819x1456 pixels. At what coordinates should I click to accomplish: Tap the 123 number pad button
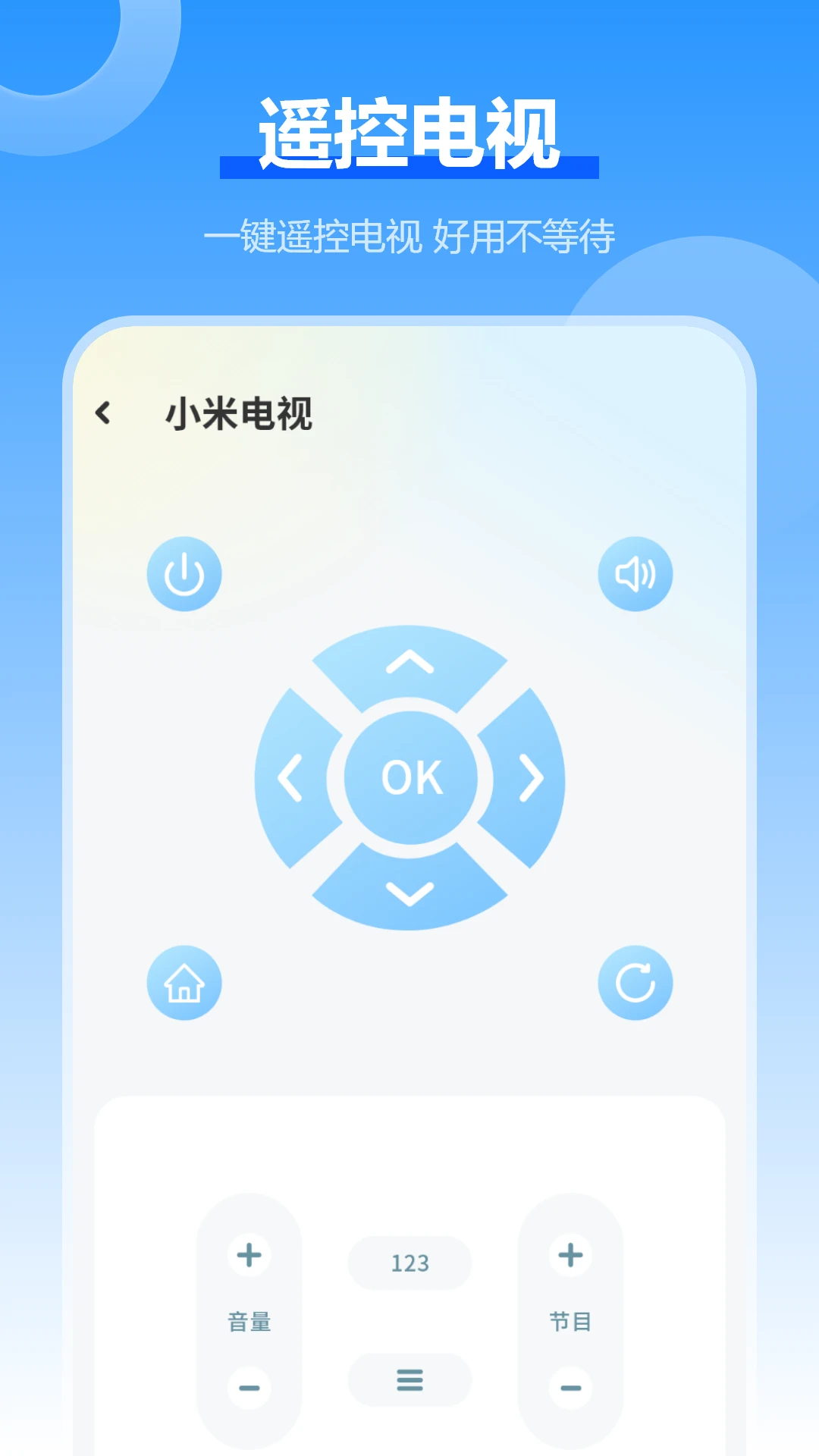click(x=409, y=1262)
